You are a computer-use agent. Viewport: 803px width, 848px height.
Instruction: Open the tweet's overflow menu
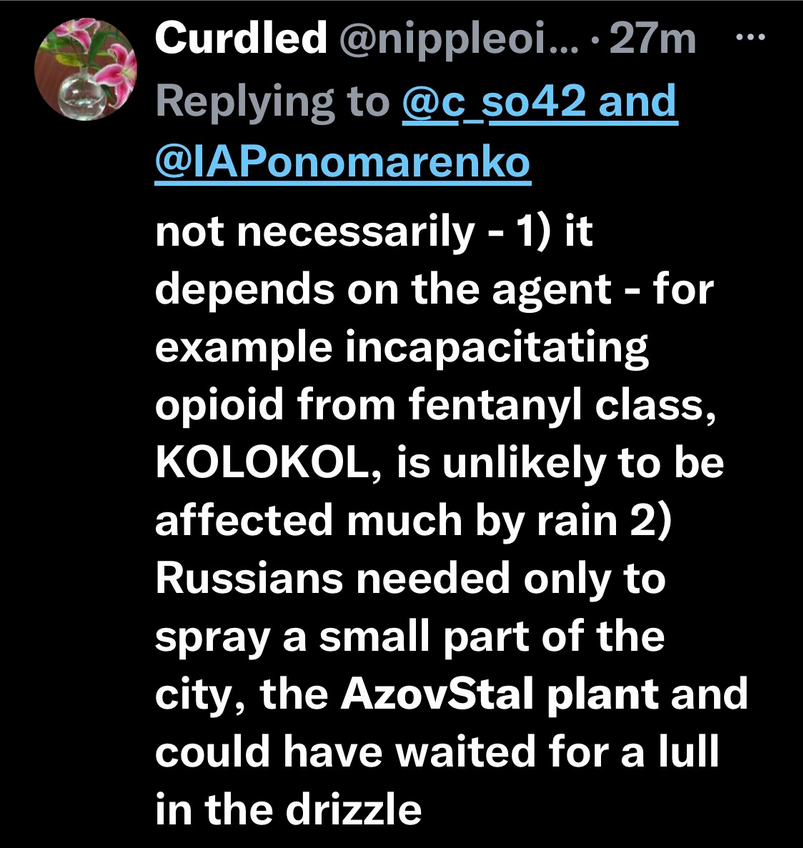(746, 38)
